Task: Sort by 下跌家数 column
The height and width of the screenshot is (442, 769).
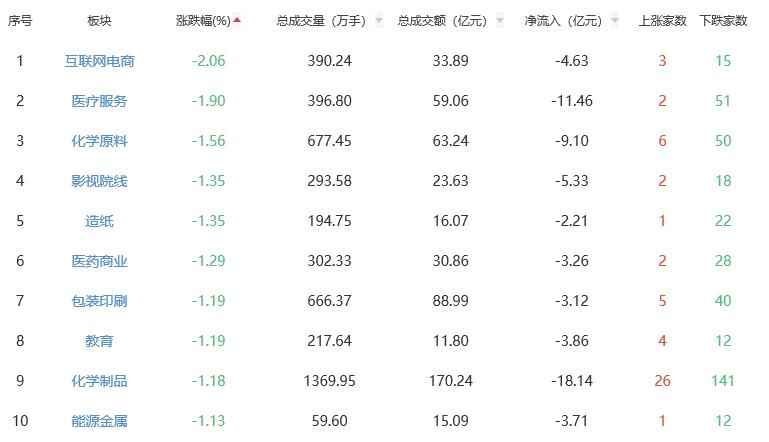Action: (x=723, y=21)
